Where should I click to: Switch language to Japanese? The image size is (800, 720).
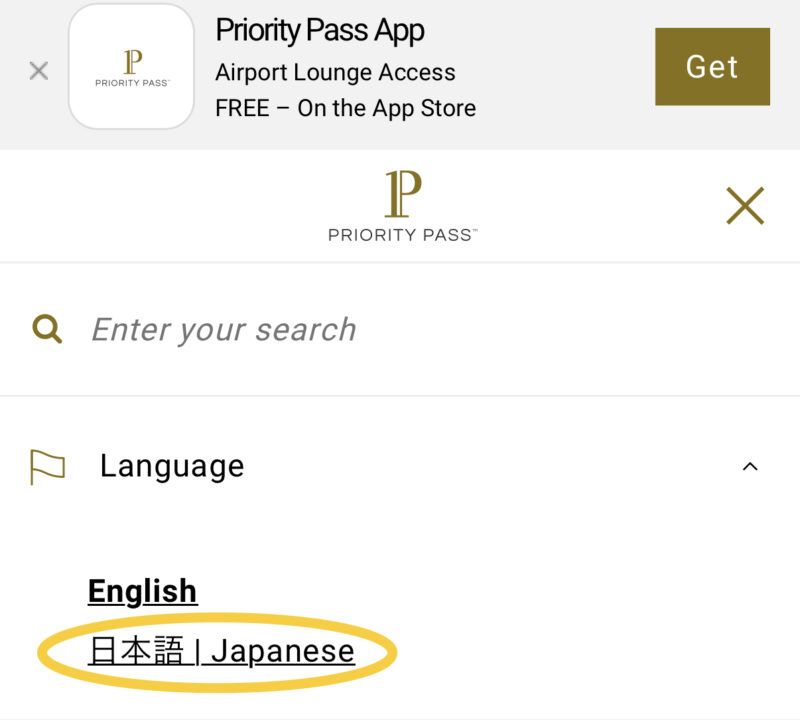(x=221, y=651)
